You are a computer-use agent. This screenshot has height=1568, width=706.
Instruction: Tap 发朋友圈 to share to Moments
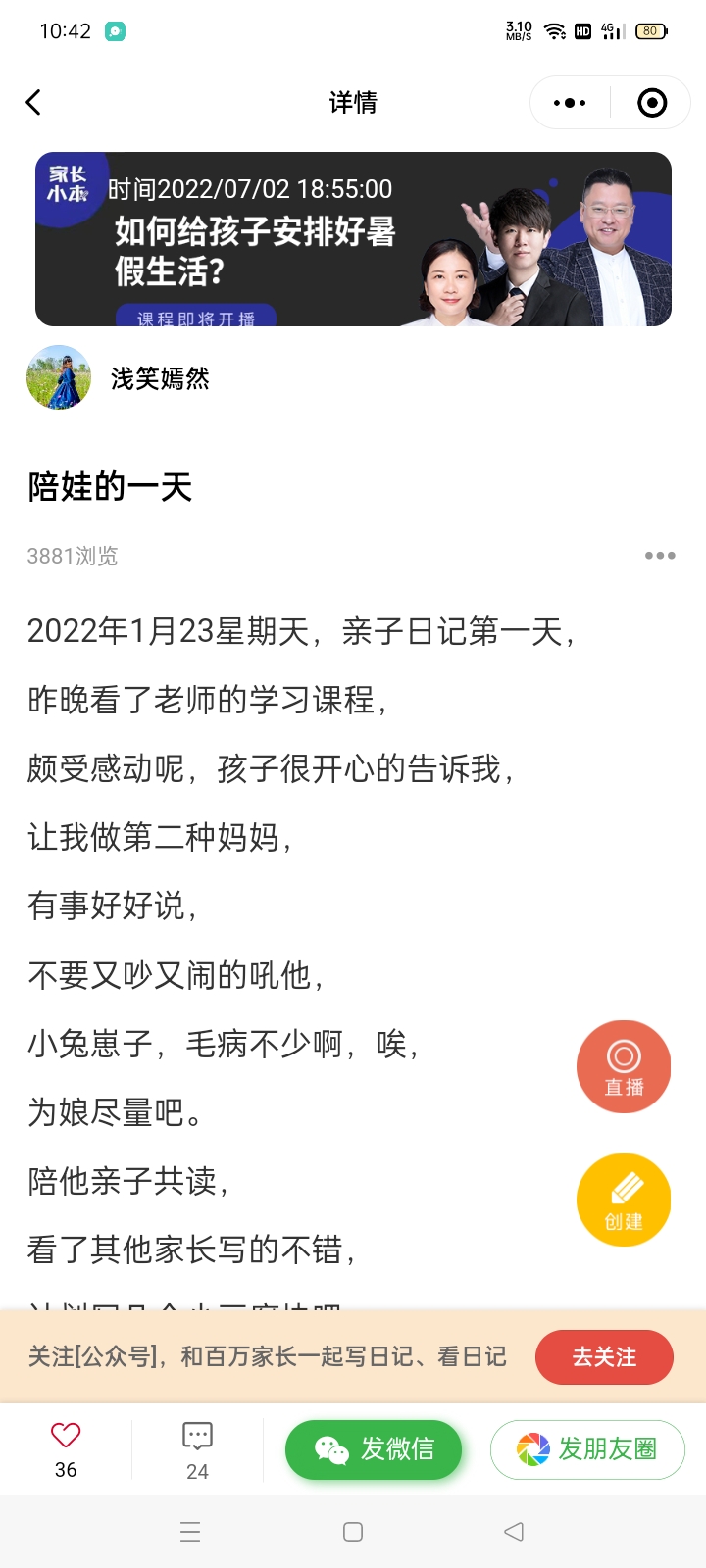click(586, 1448)
